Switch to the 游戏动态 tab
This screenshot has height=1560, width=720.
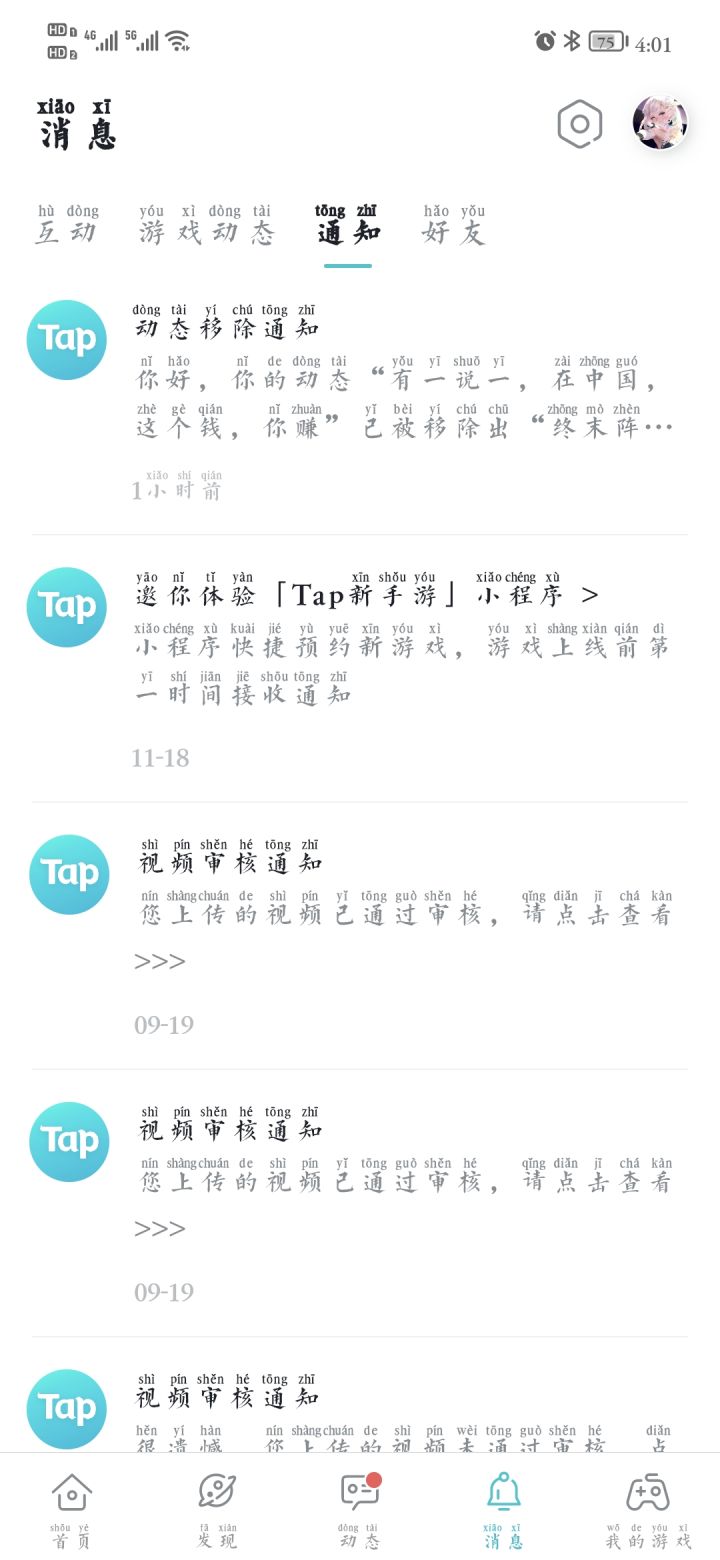click(x=206, y=226)
